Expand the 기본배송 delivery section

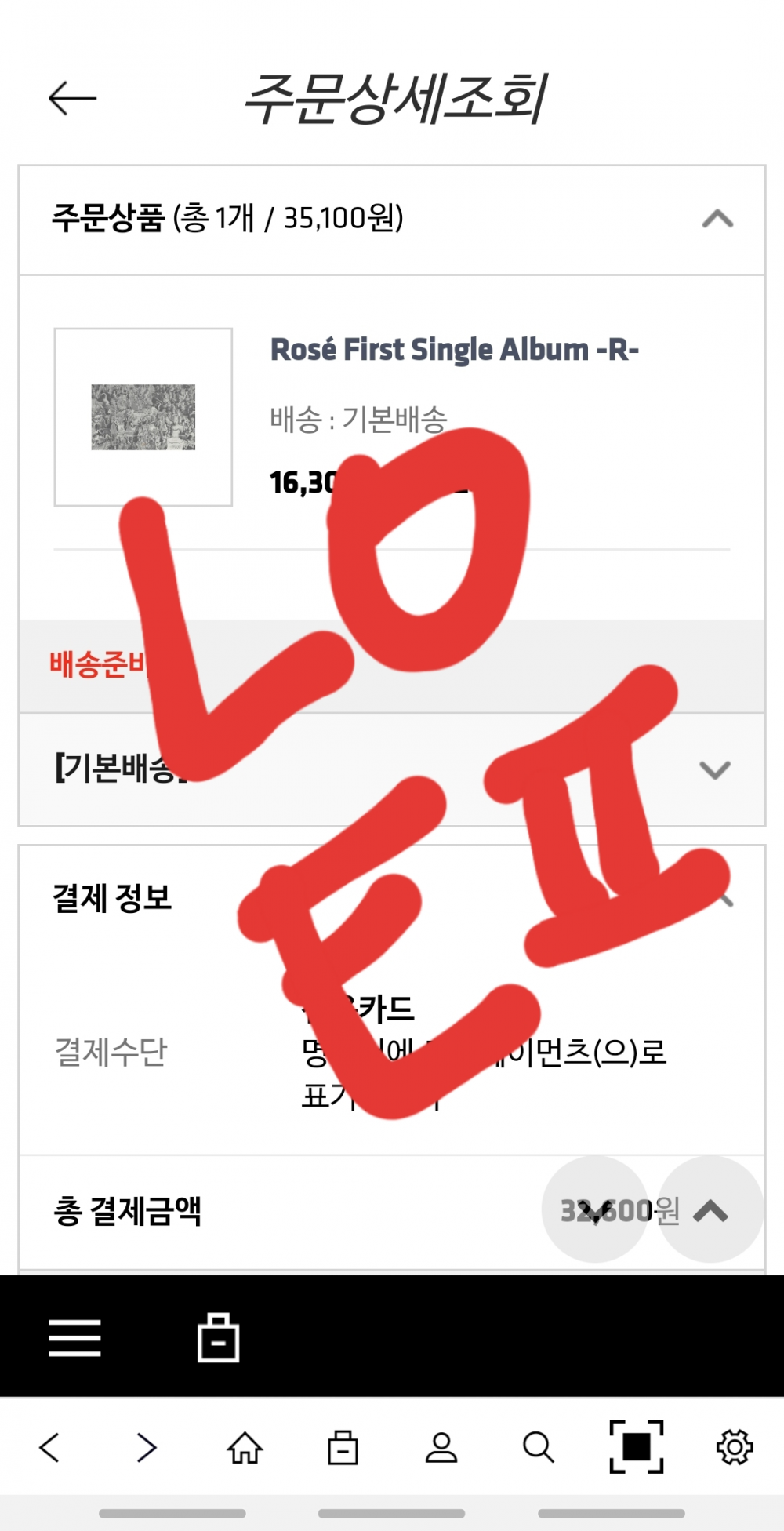(x=714, y=769)
